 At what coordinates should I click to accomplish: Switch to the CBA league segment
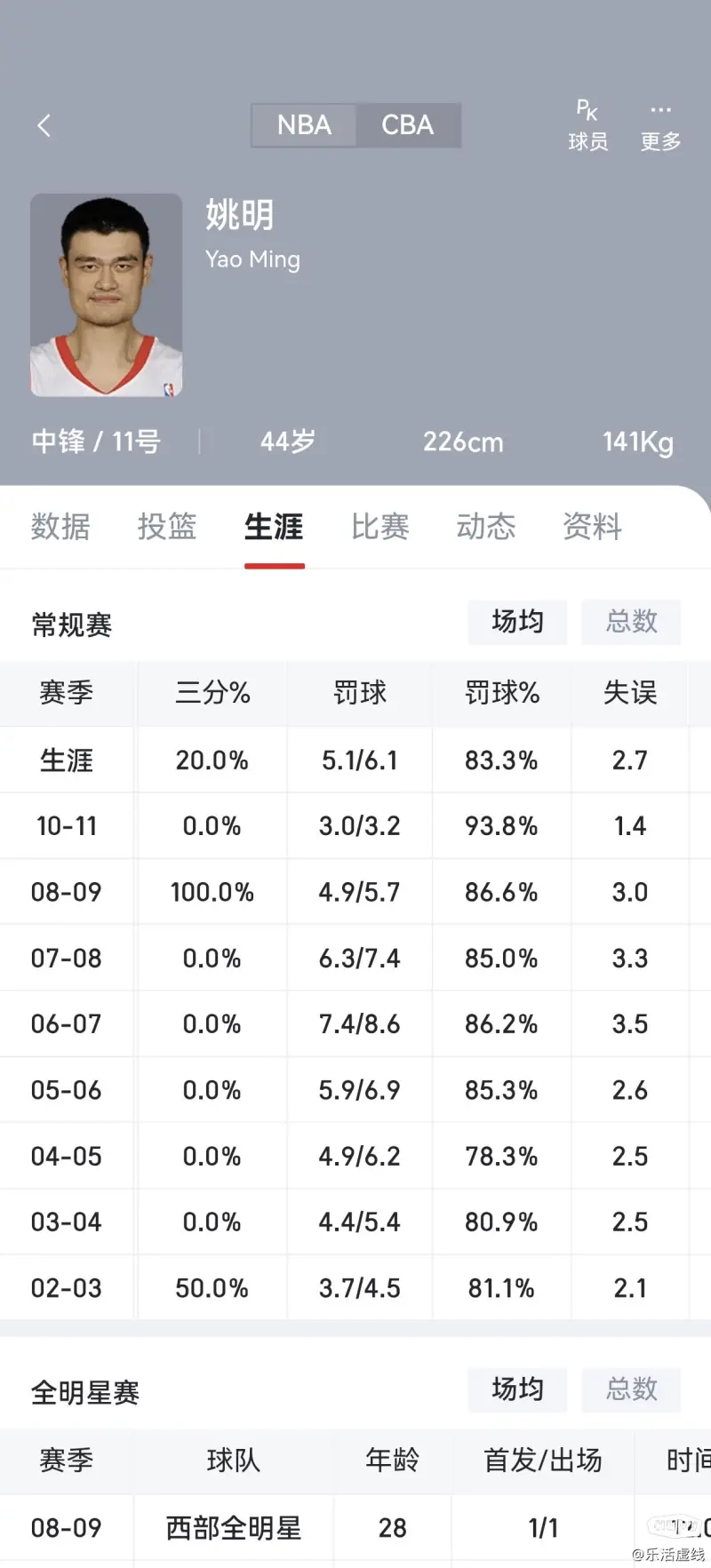(408, 125)
